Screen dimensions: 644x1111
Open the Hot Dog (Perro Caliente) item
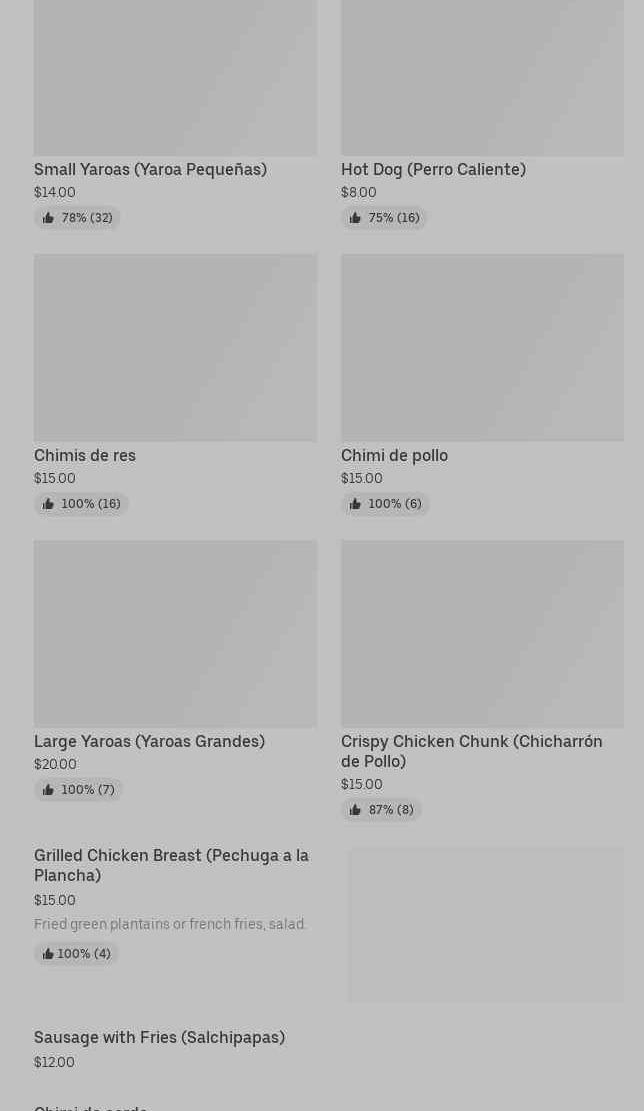click(432, 169)
